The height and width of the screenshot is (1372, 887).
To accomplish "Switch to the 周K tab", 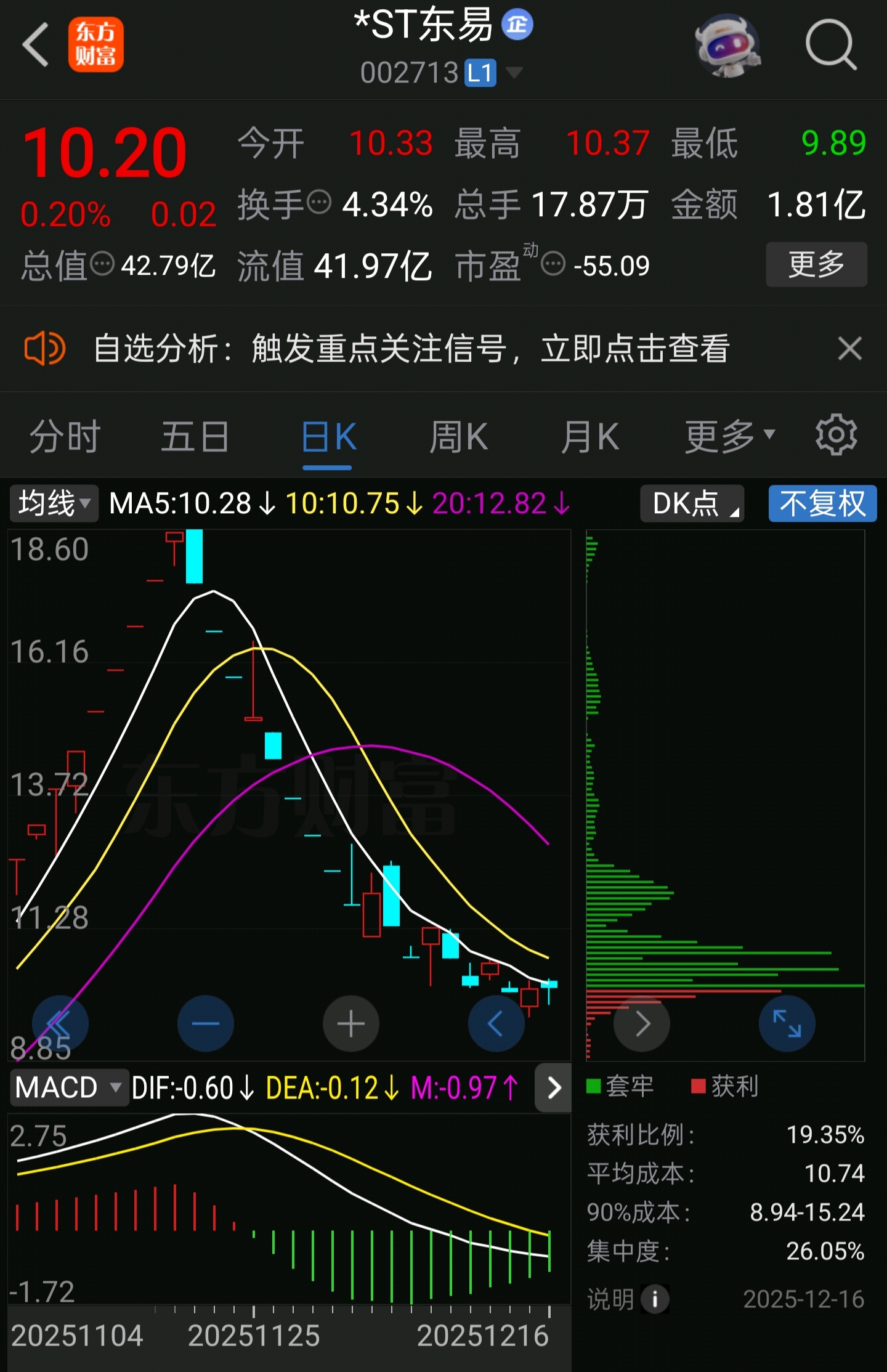I will [458, 437].
